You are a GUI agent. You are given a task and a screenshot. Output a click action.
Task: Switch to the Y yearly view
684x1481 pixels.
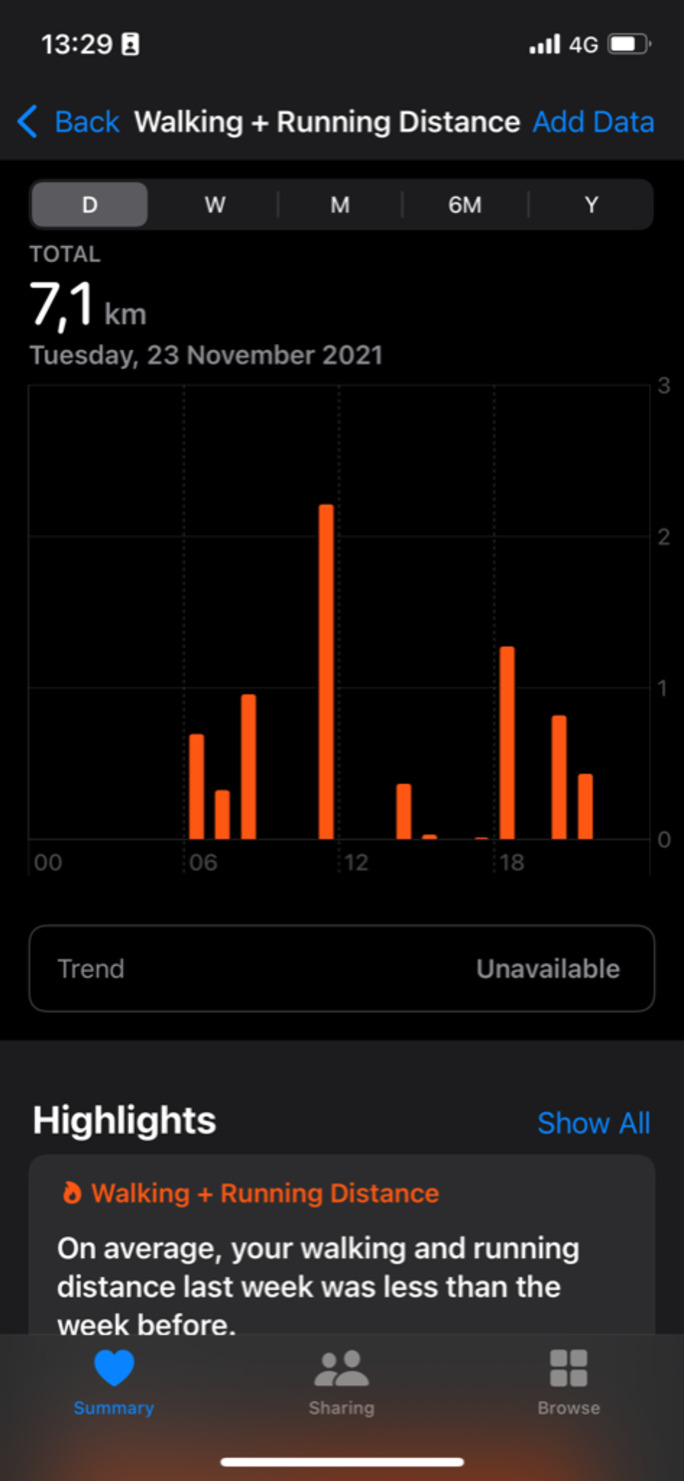[591, 205]
